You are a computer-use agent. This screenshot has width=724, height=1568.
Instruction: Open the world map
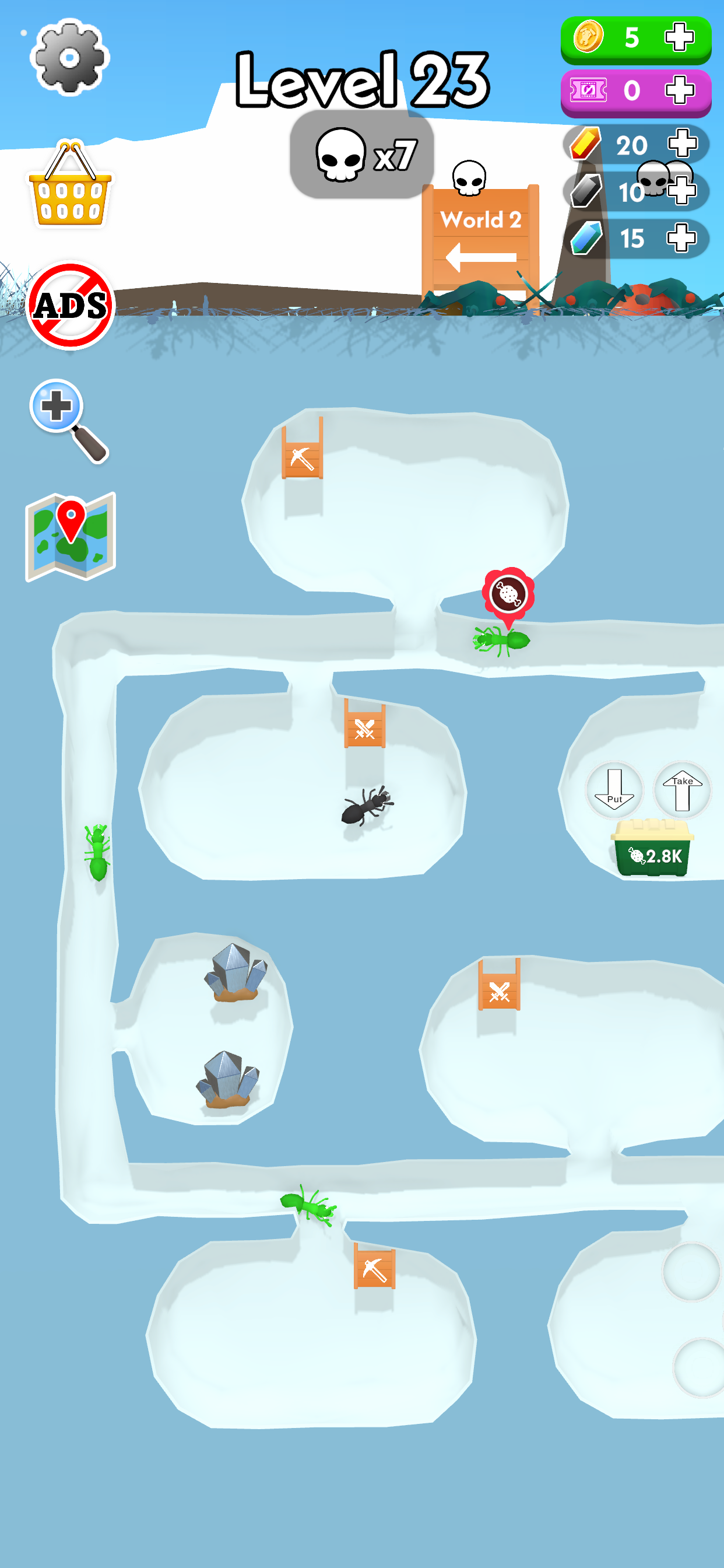click(71, 537)
